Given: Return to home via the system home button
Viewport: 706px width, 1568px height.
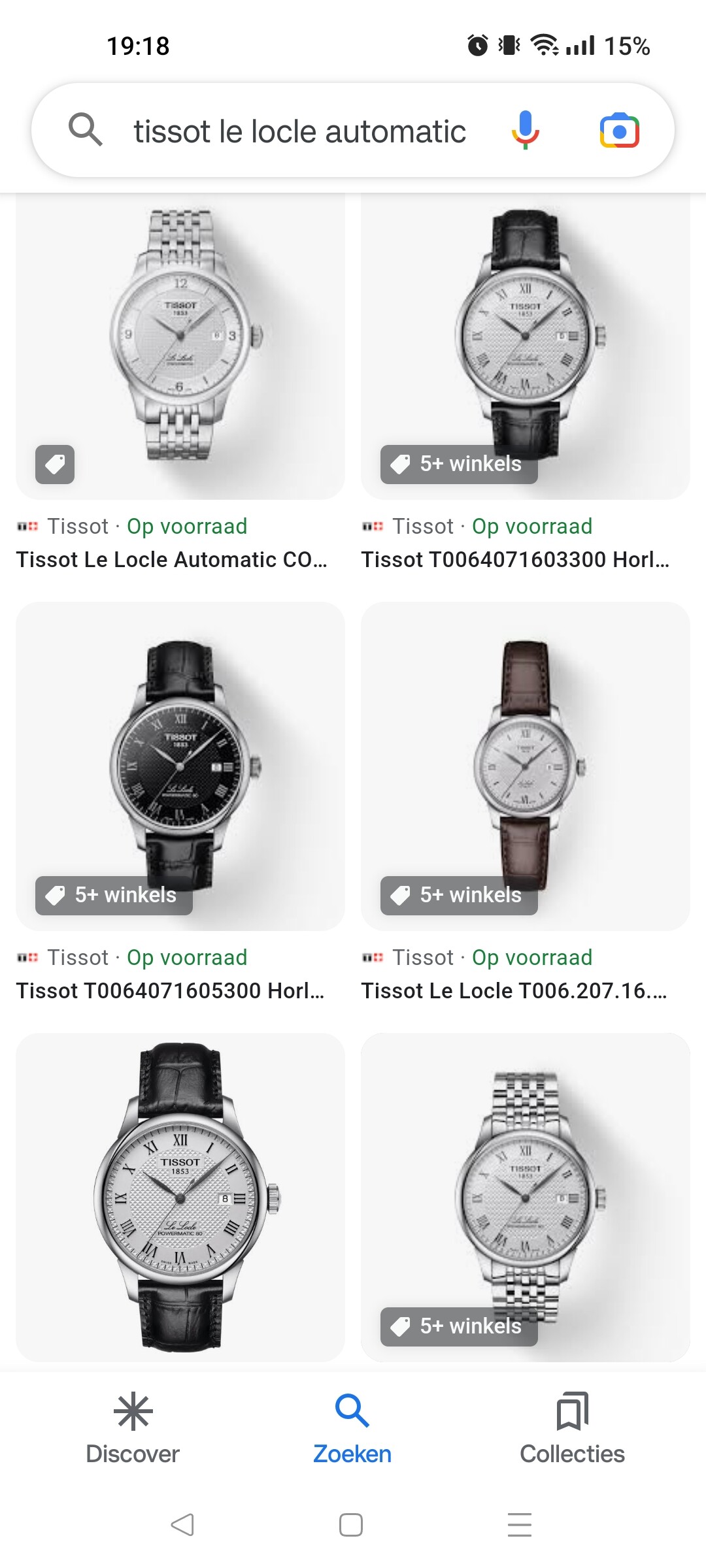Looking at the screenshot, I should 351,1525.
